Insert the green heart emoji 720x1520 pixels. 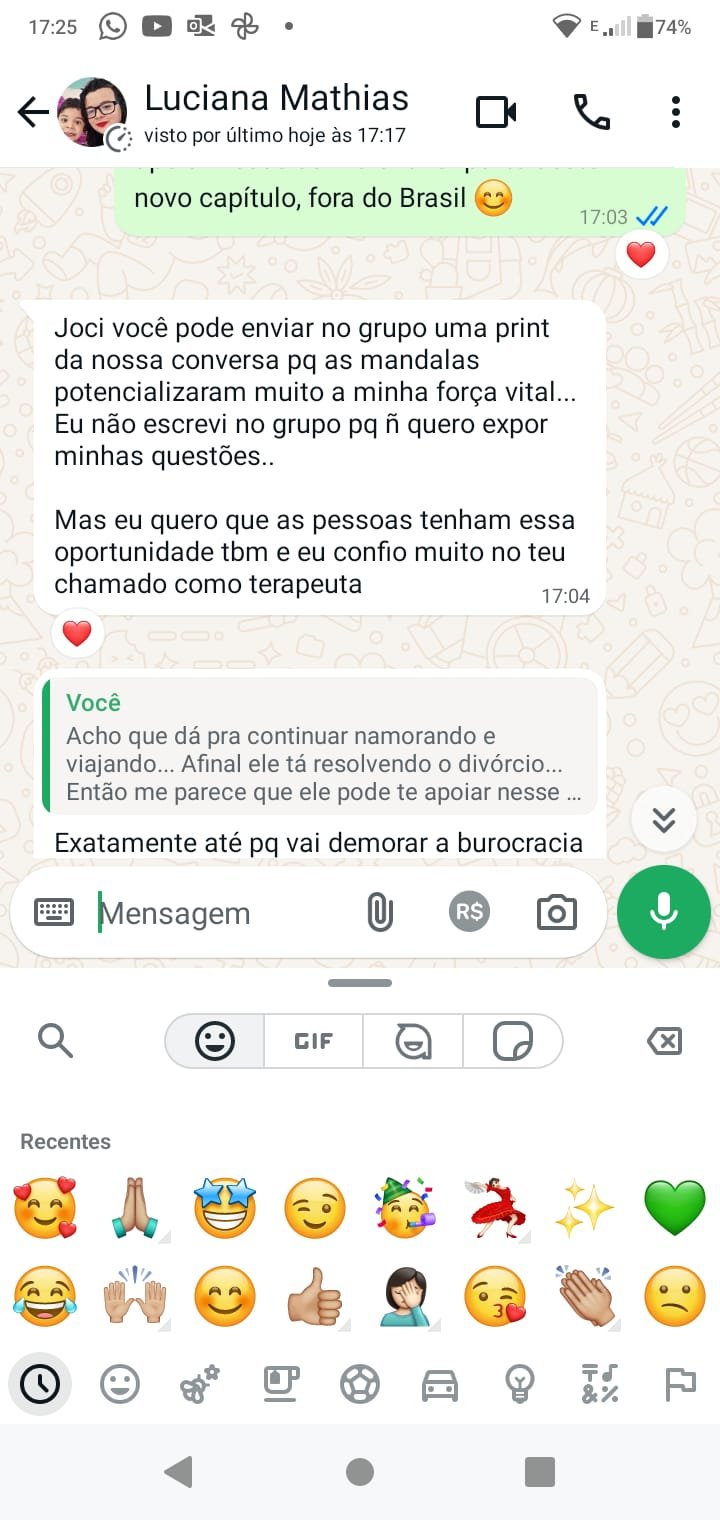[x=674, y=1207]
